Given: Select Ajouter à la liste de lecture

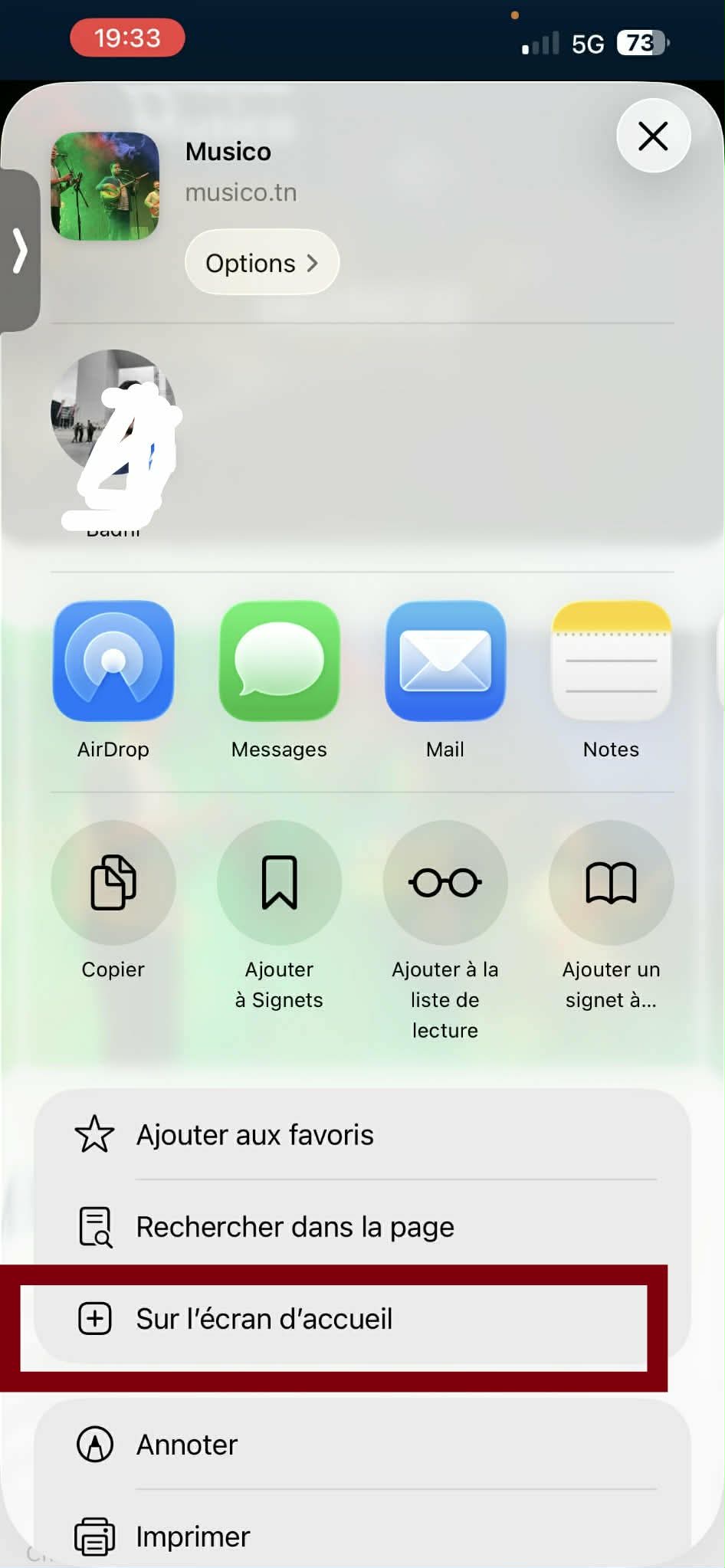Looking at the screenshot, I should click(445, 883).
